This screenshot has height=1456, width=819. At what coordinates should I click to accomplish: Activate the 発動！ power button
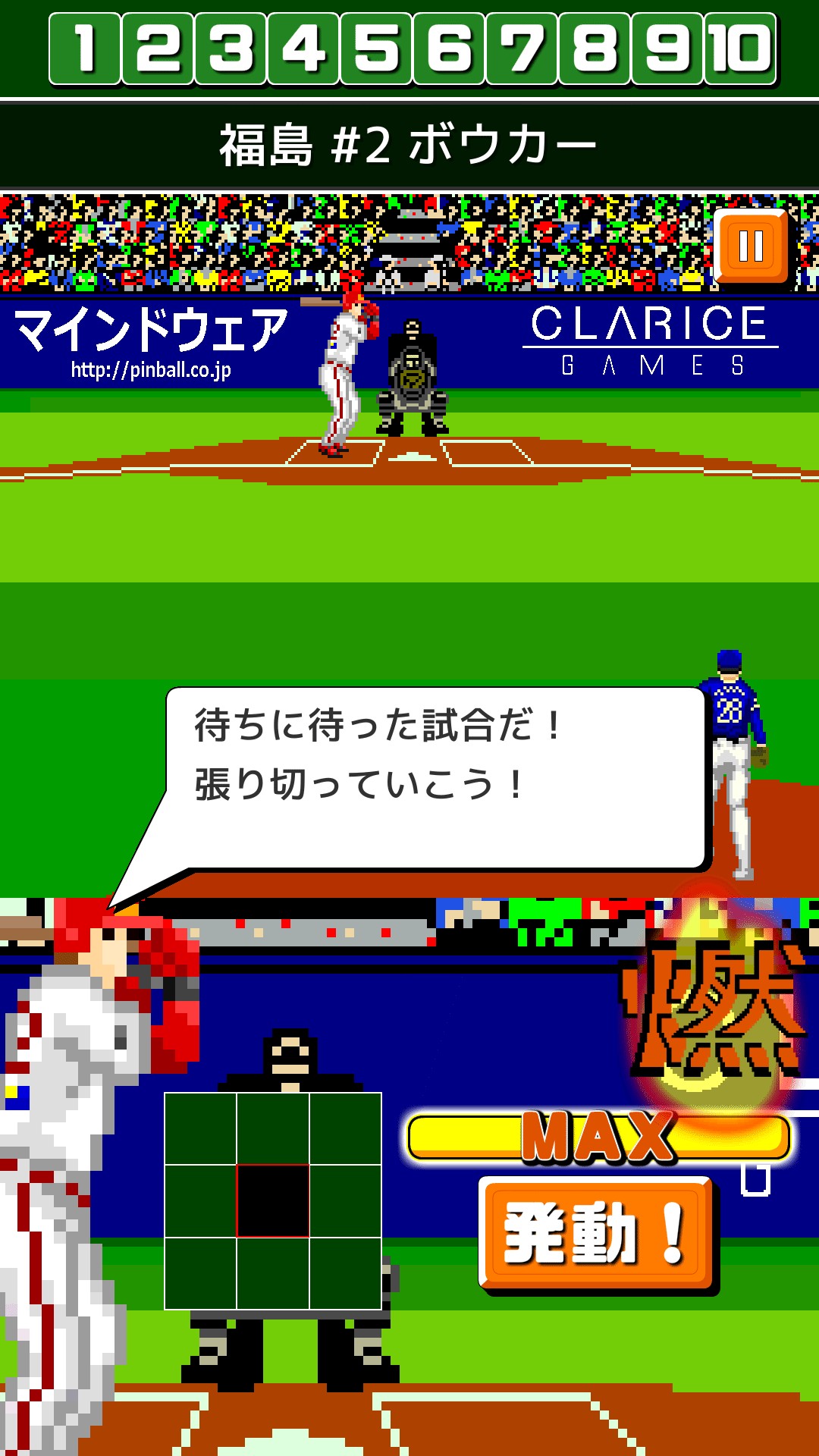596,1232
